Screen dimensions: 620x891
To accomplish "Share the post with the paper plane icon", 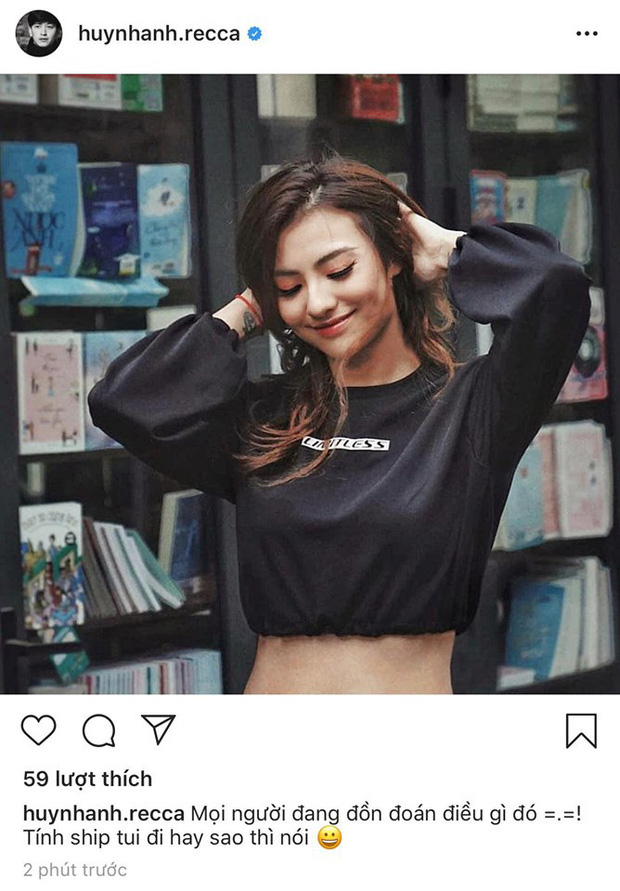I will [x=158, y=730].
